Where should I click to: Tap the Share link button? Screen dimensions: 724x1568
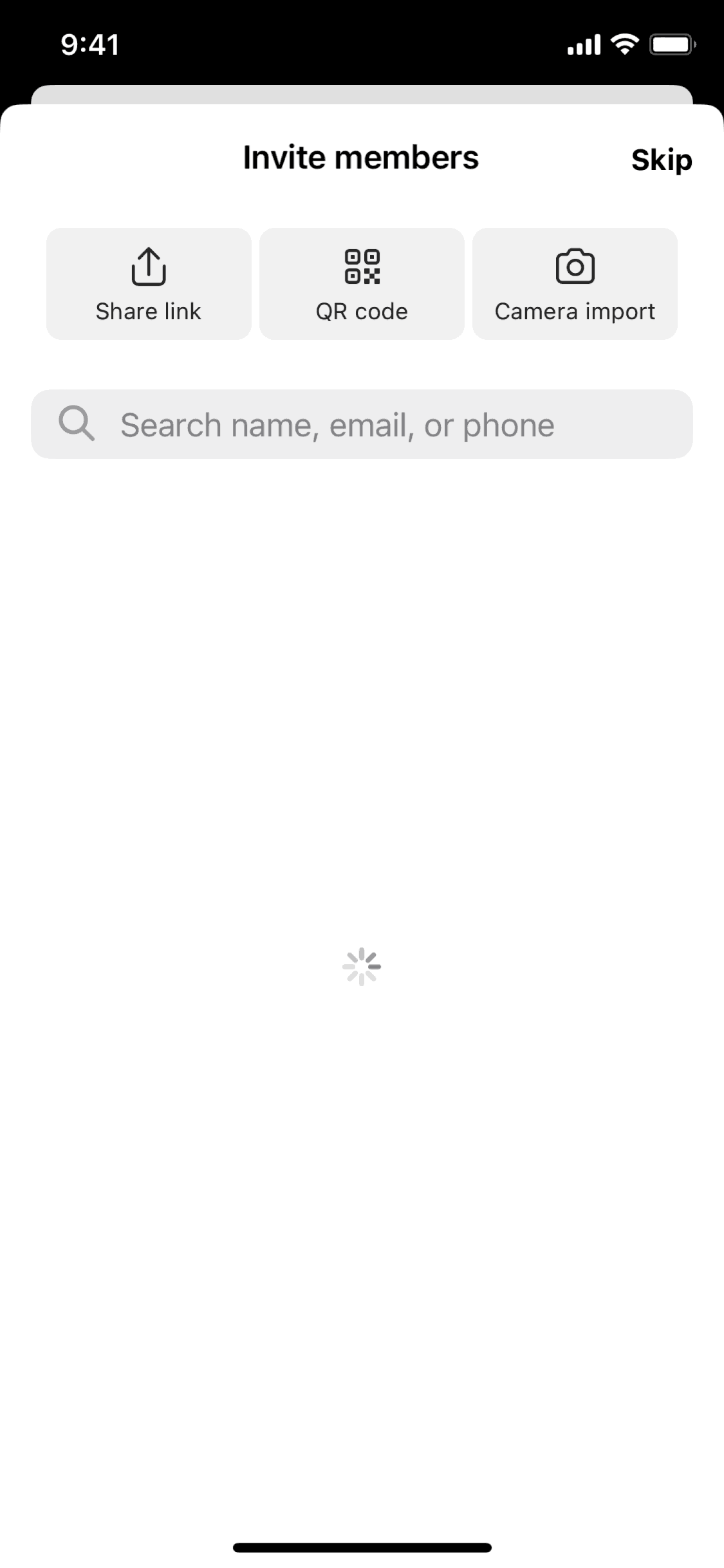(149, 284)
